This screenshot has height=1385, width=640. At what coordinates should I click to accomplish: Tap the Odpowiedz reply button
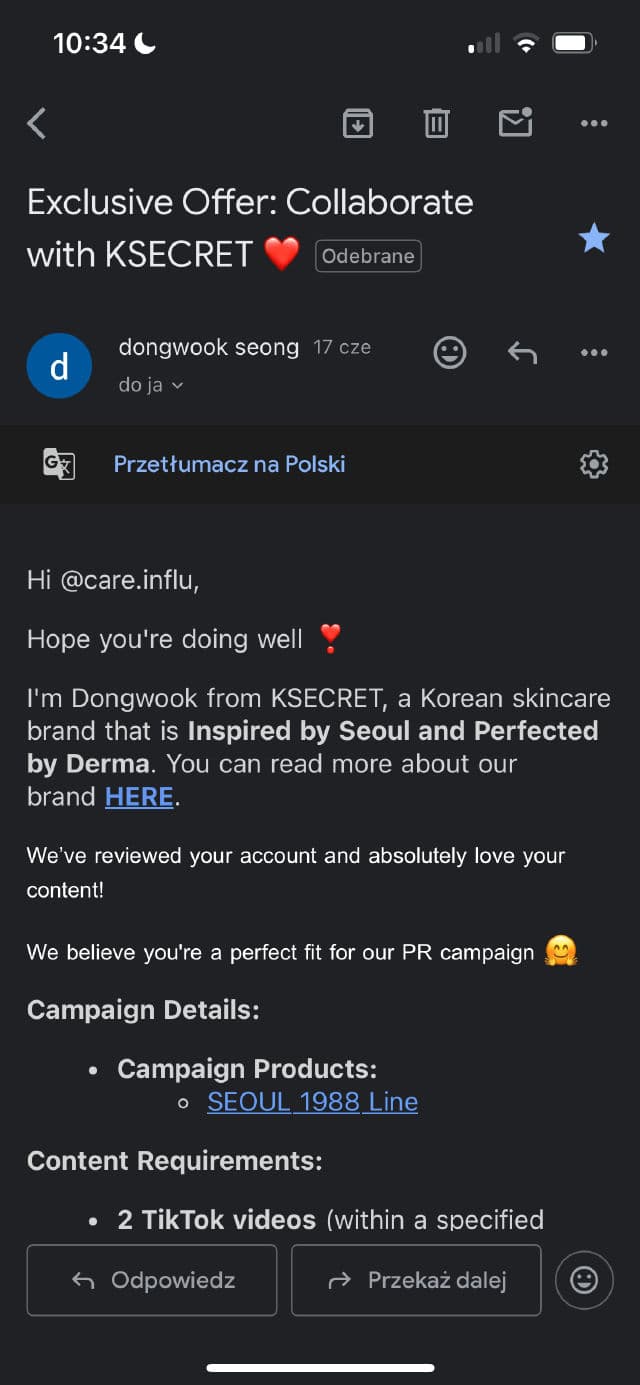pos(152,1280)
